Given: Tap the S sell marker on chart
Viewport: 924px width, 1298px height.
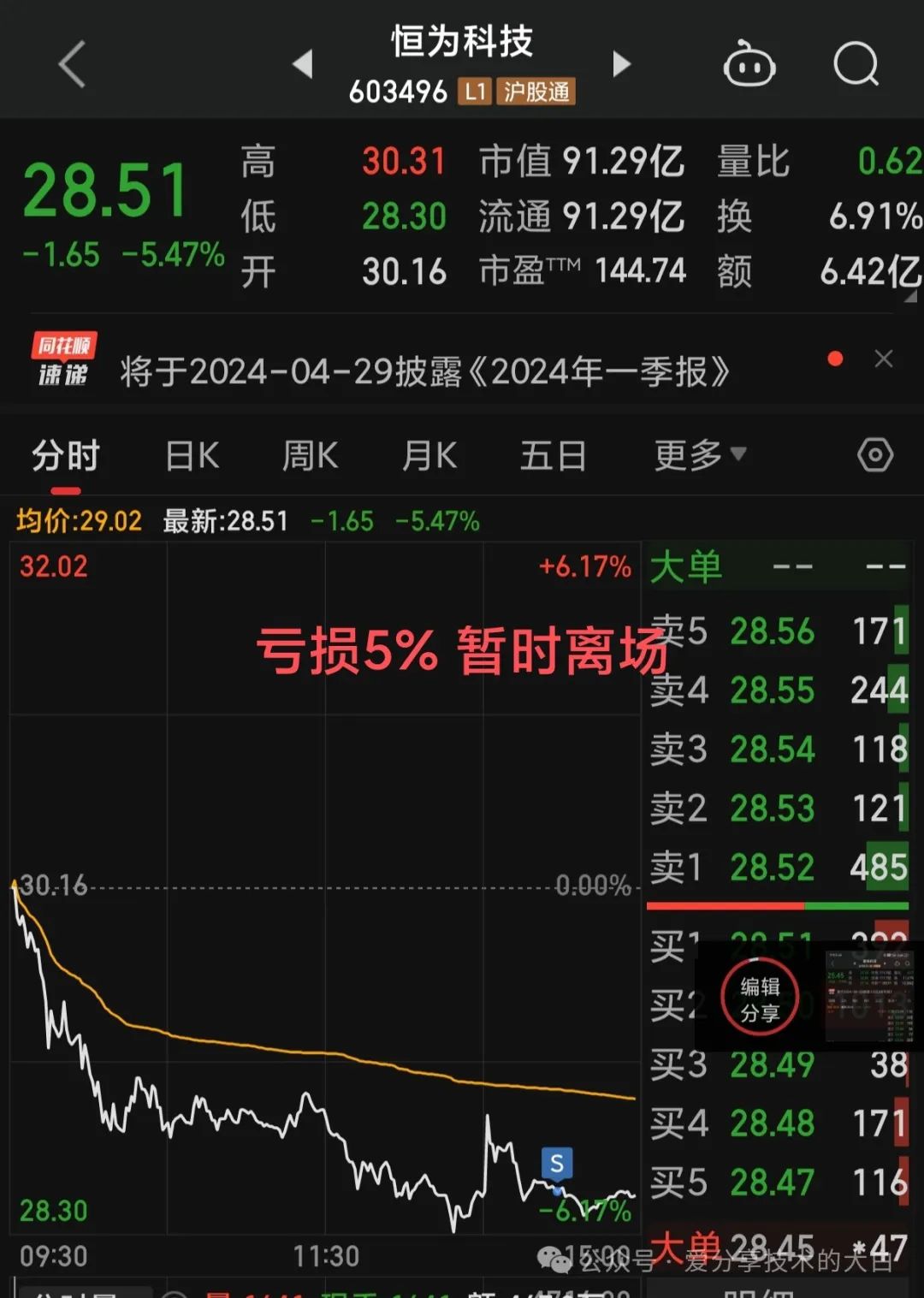Looking at the screenshot, I should (557, 1164).
